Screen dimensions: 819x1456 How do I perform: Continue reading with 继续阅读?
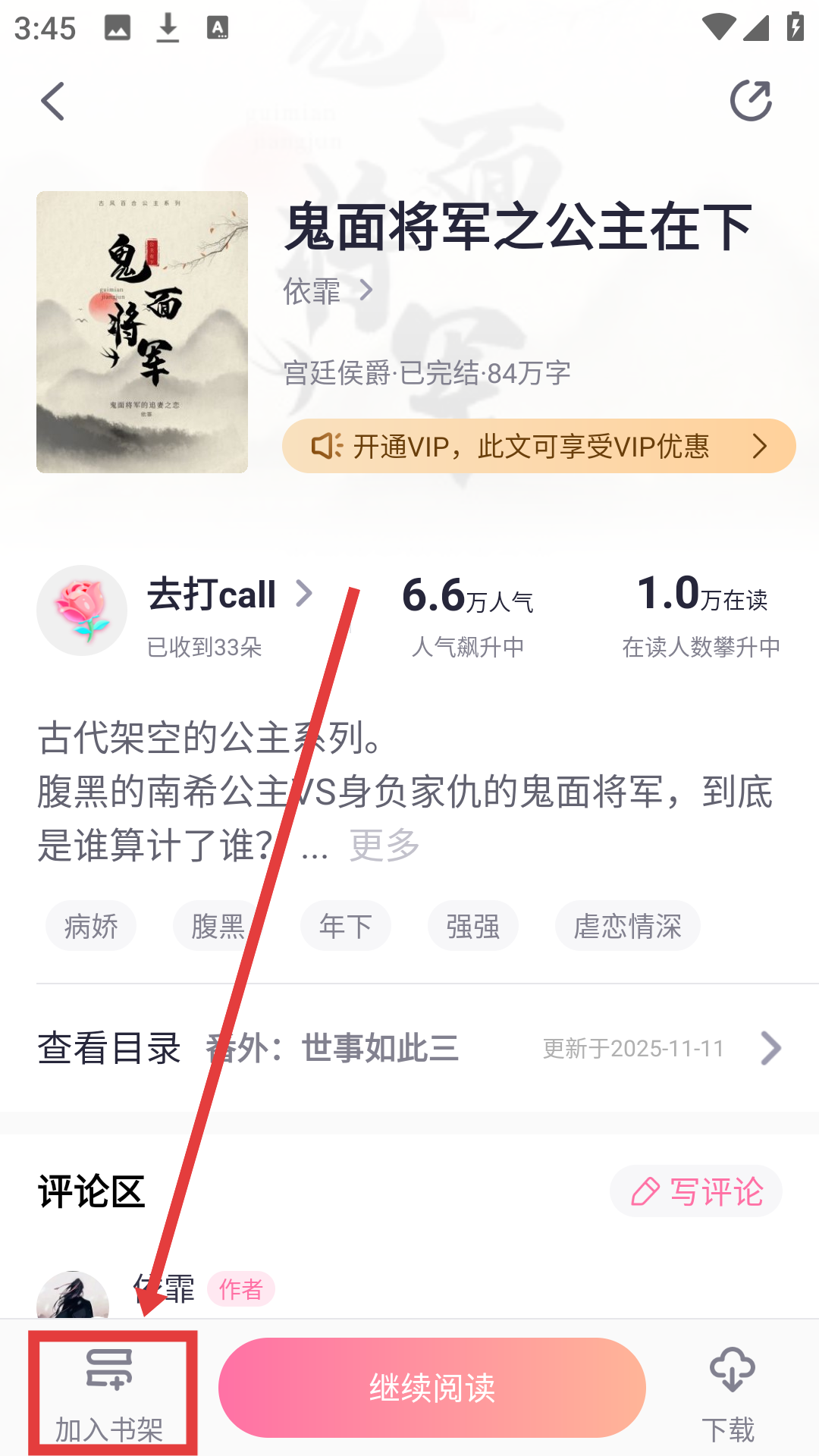432,1388
